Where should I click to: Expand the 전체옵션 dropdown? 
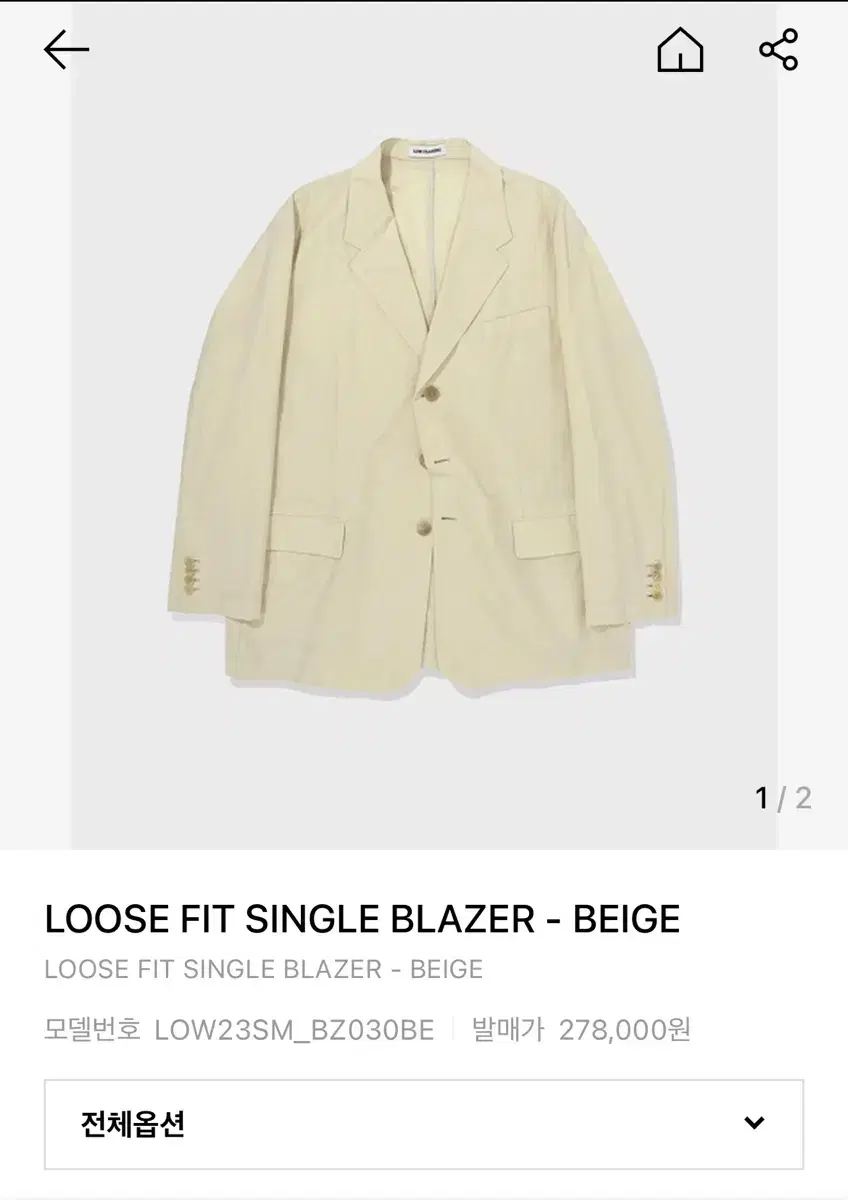[424, 1124]
